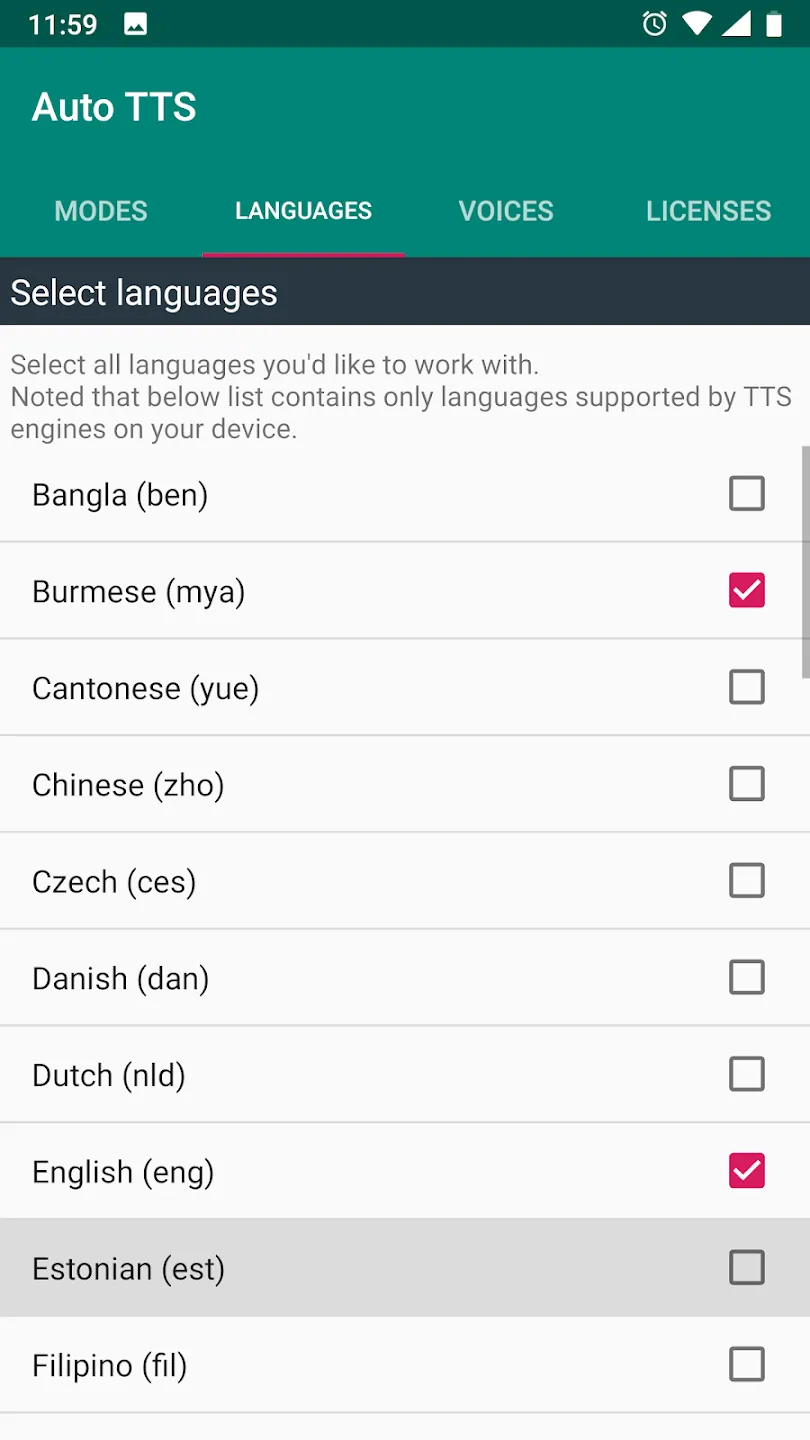Viewport: 810px width, 1440px height.
Task: Check the Bangla (ben) checkbox
Action: point(747,494)
